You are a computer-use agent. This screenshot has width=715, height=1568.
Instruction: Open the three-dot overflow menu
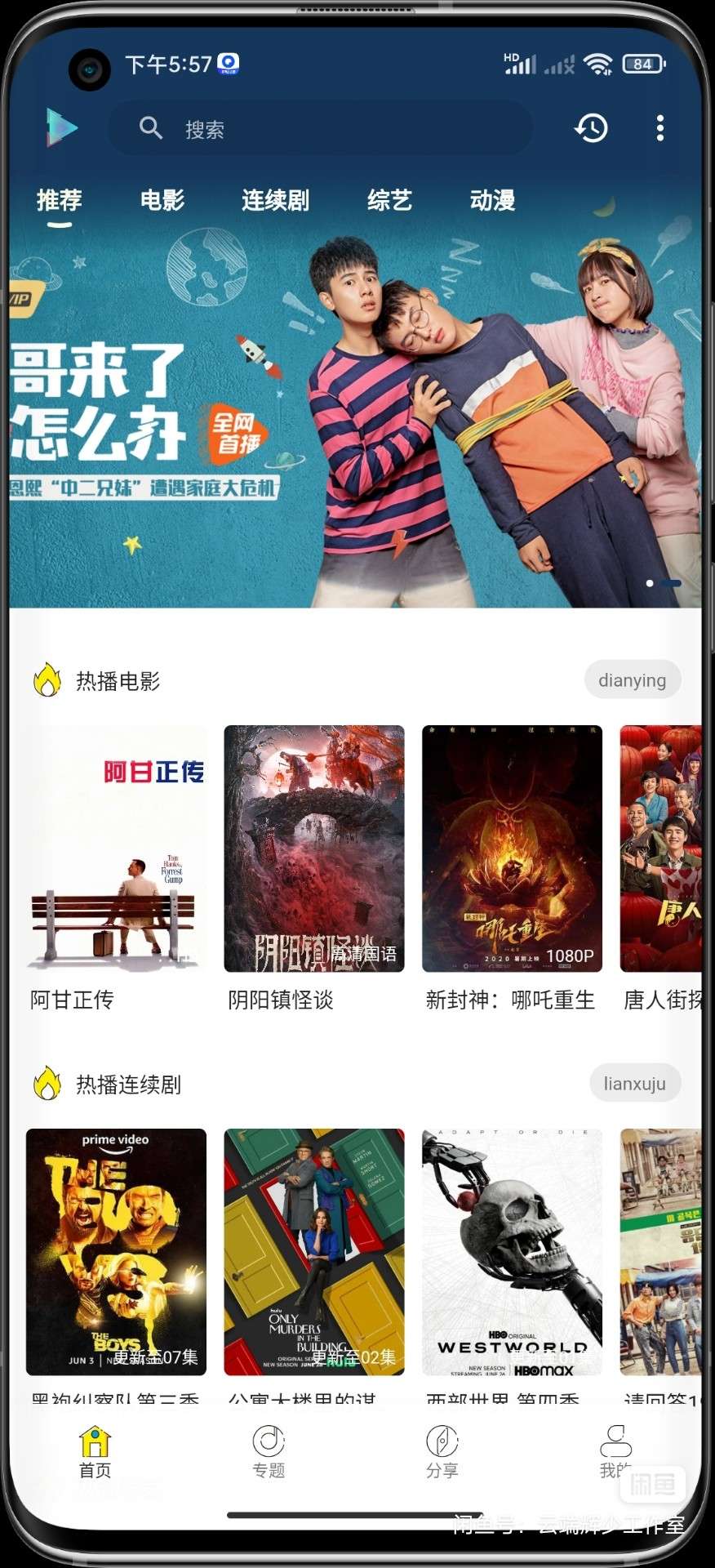click(660, 128)
